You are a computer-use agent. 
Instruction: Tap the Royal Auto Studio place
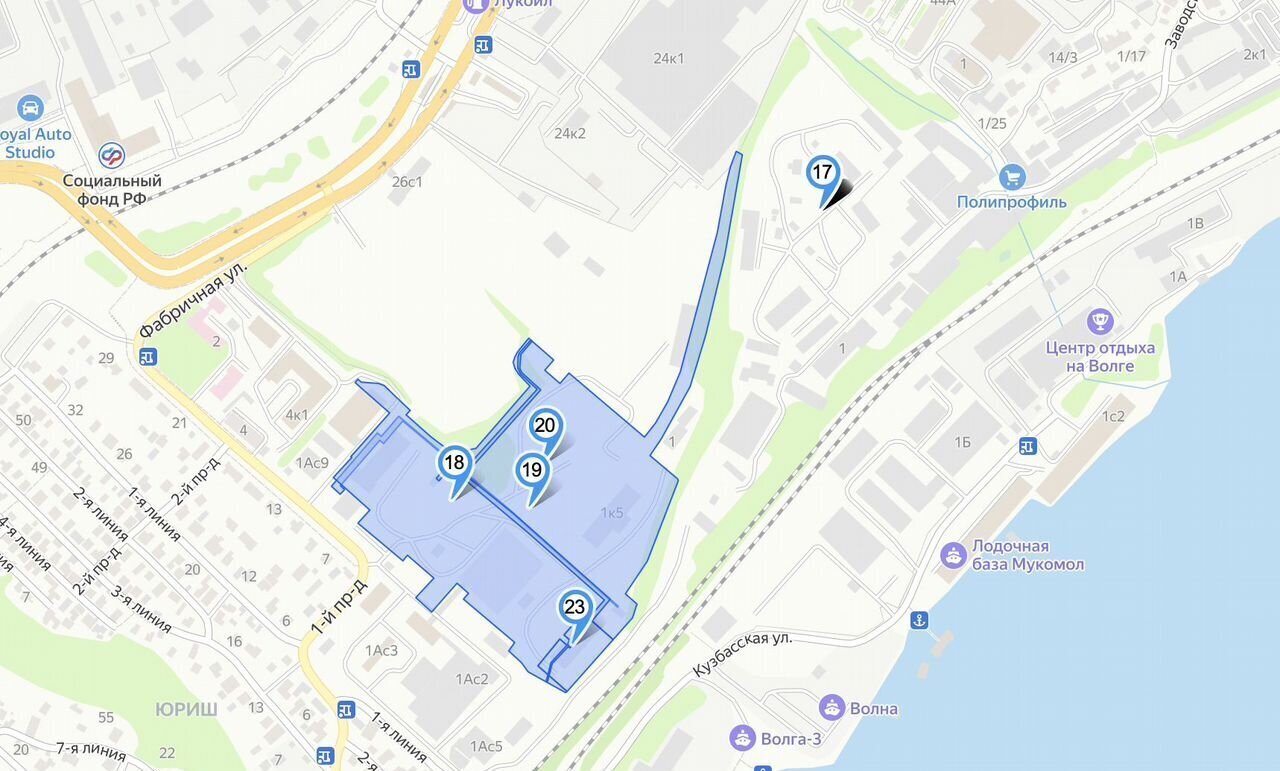(30, 108)
